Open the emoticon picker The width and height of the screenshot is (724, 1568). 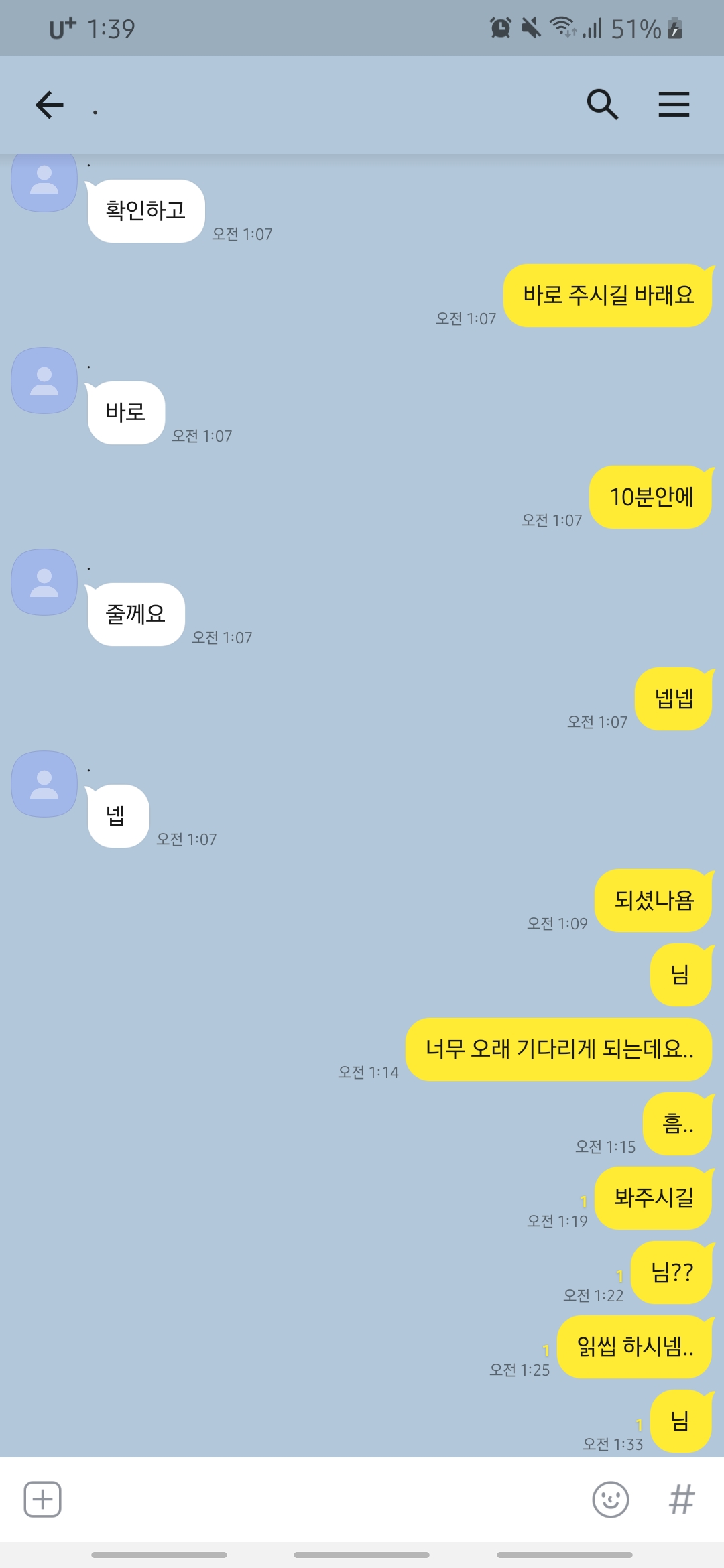pos(610,1499)
